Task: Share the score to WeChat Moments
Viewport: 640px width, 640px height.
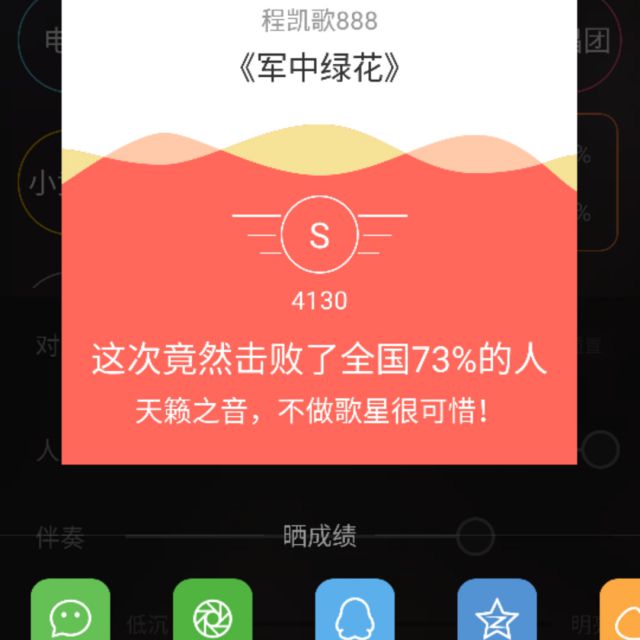Action: pos(212,612)
